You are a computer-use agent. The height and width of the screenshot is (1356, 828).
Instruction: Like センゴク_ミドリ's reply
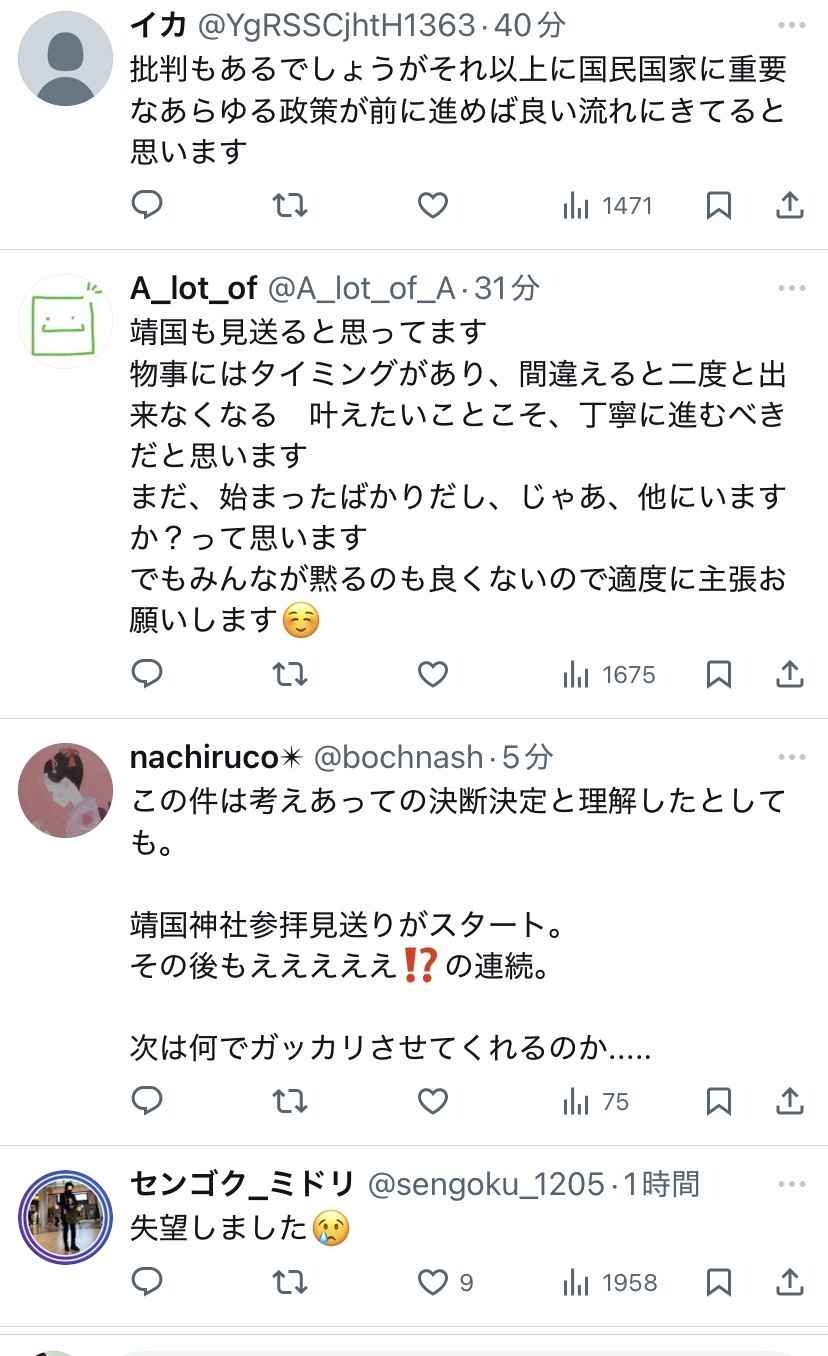[431, 1282]
